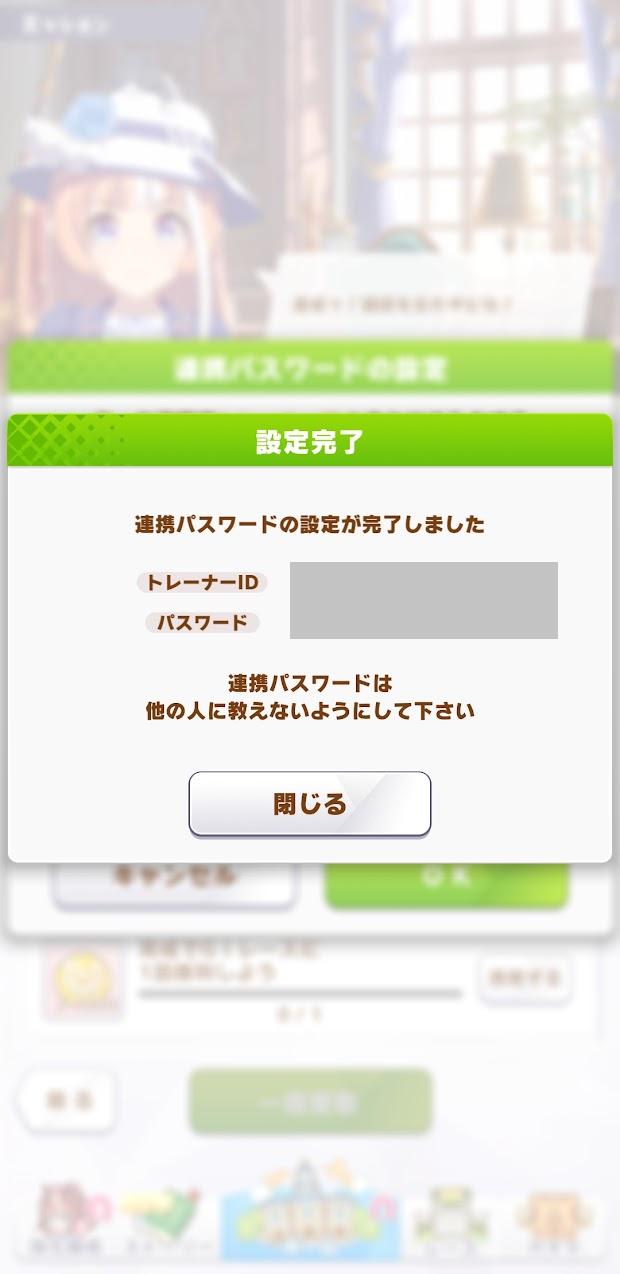Close the 設定完了 dialog with 閉じる
This screenshot has height=1274, width=620.
pos(309,804)
